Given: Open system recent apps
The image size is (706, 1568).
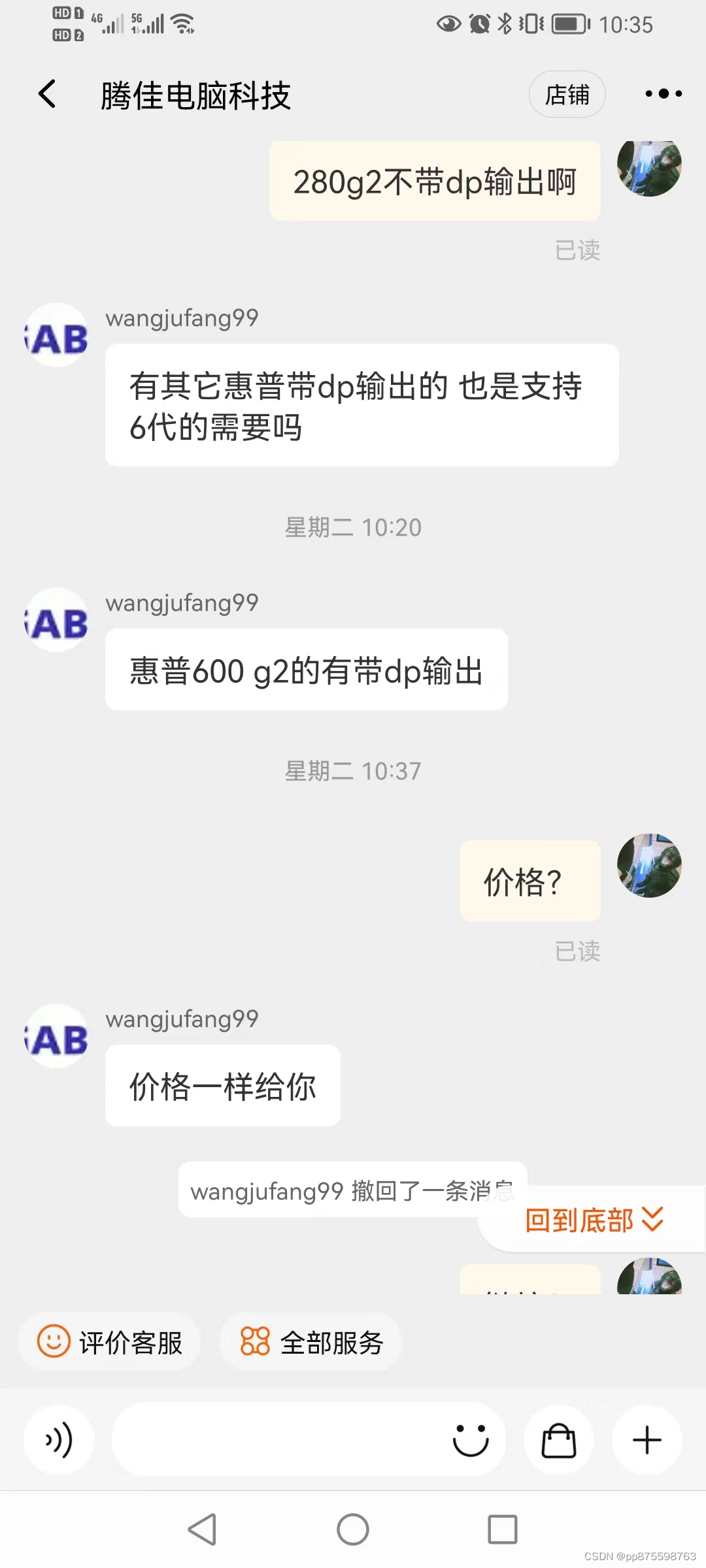Looking at the screenshot, I should (503, 1529).
